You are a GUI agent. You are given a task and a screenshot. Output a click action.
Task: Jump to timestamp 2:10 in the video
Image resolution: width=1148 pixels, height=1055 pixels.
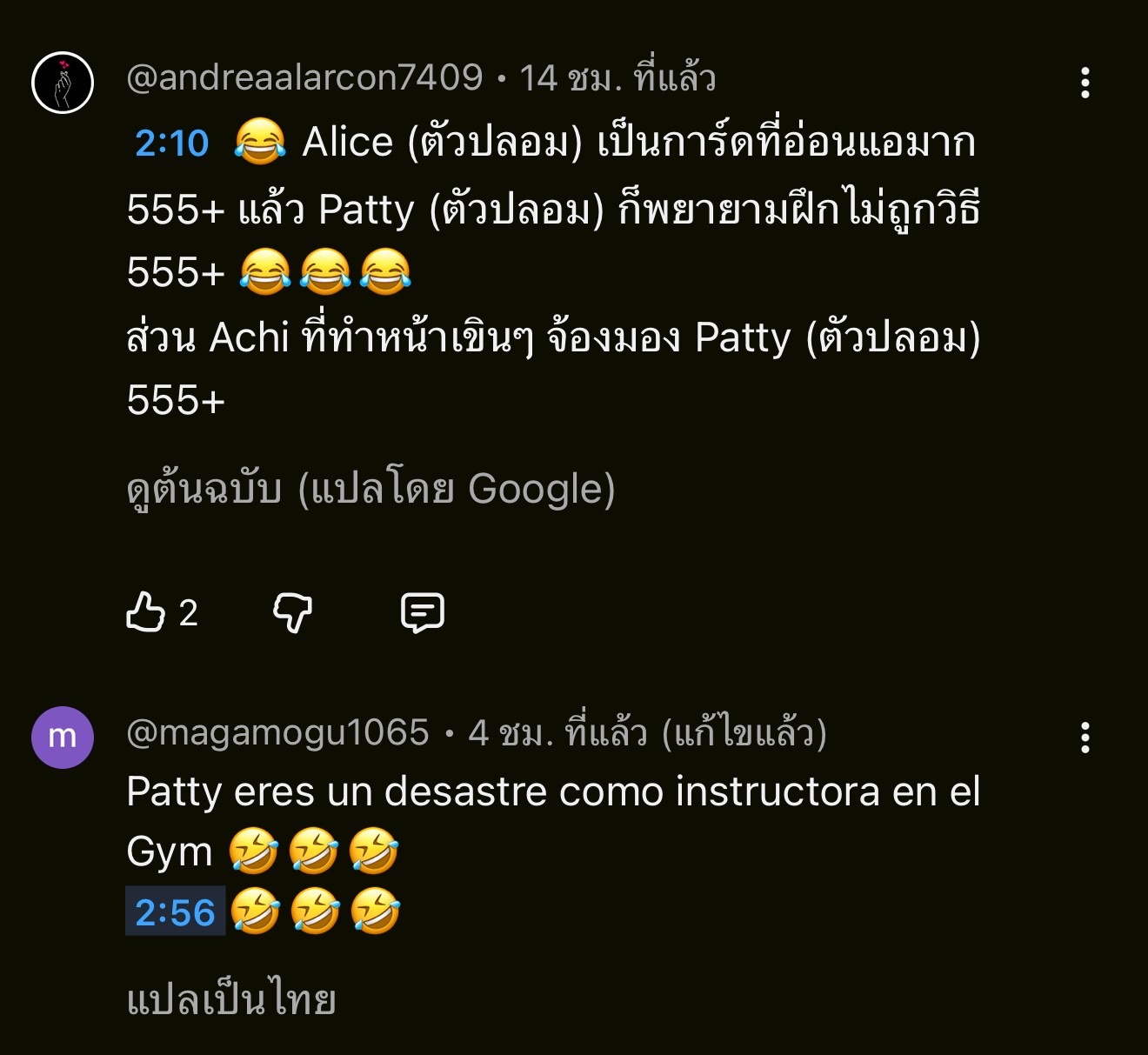(x=172, y=144)
